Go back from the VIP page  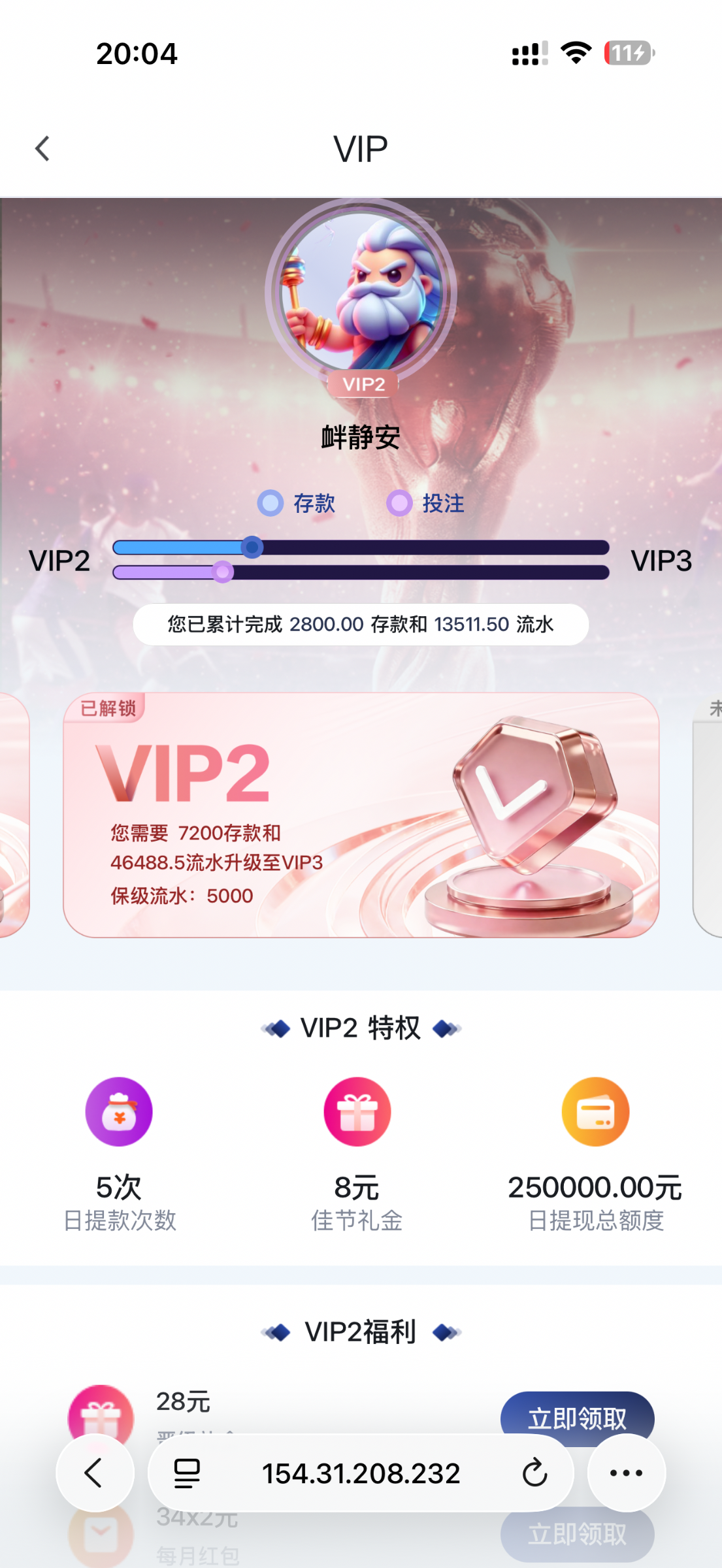click(x=42, y=149)
